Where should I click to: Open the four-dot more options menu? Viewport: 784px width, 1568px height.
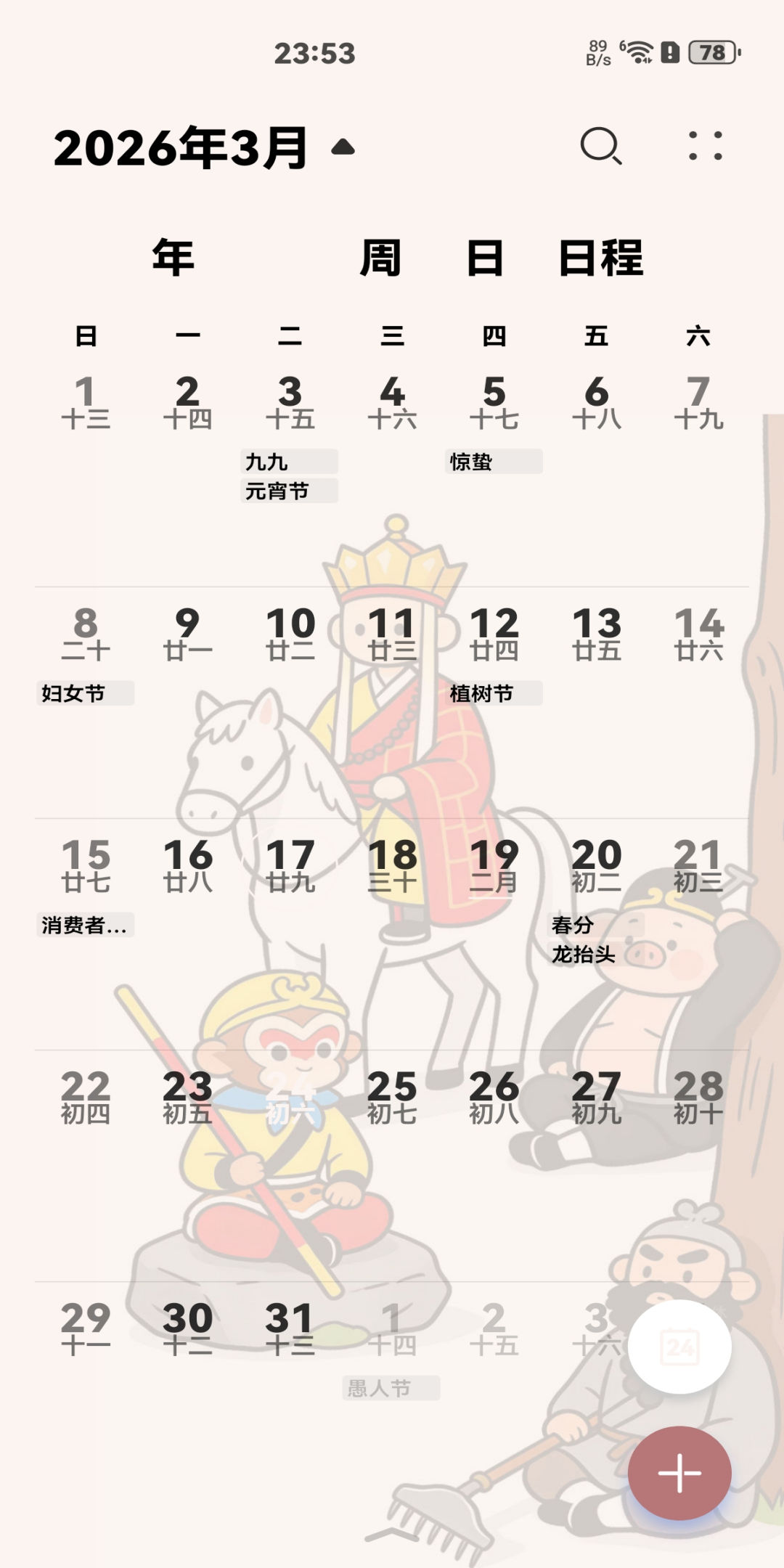[x=705, y=146]
